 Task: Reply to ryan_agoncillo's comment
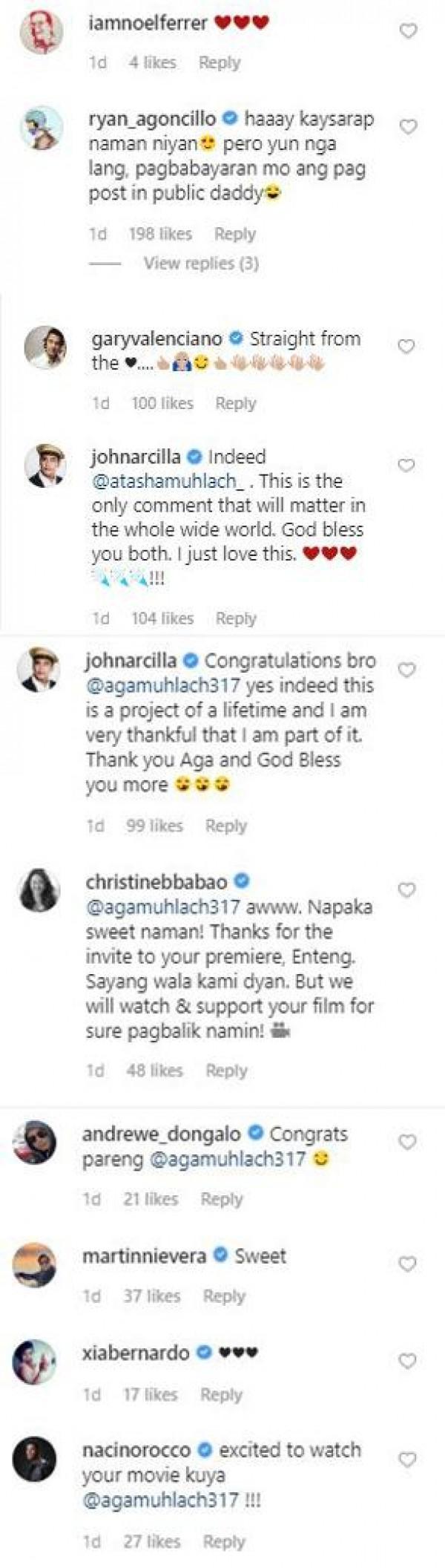pos(234,234)
